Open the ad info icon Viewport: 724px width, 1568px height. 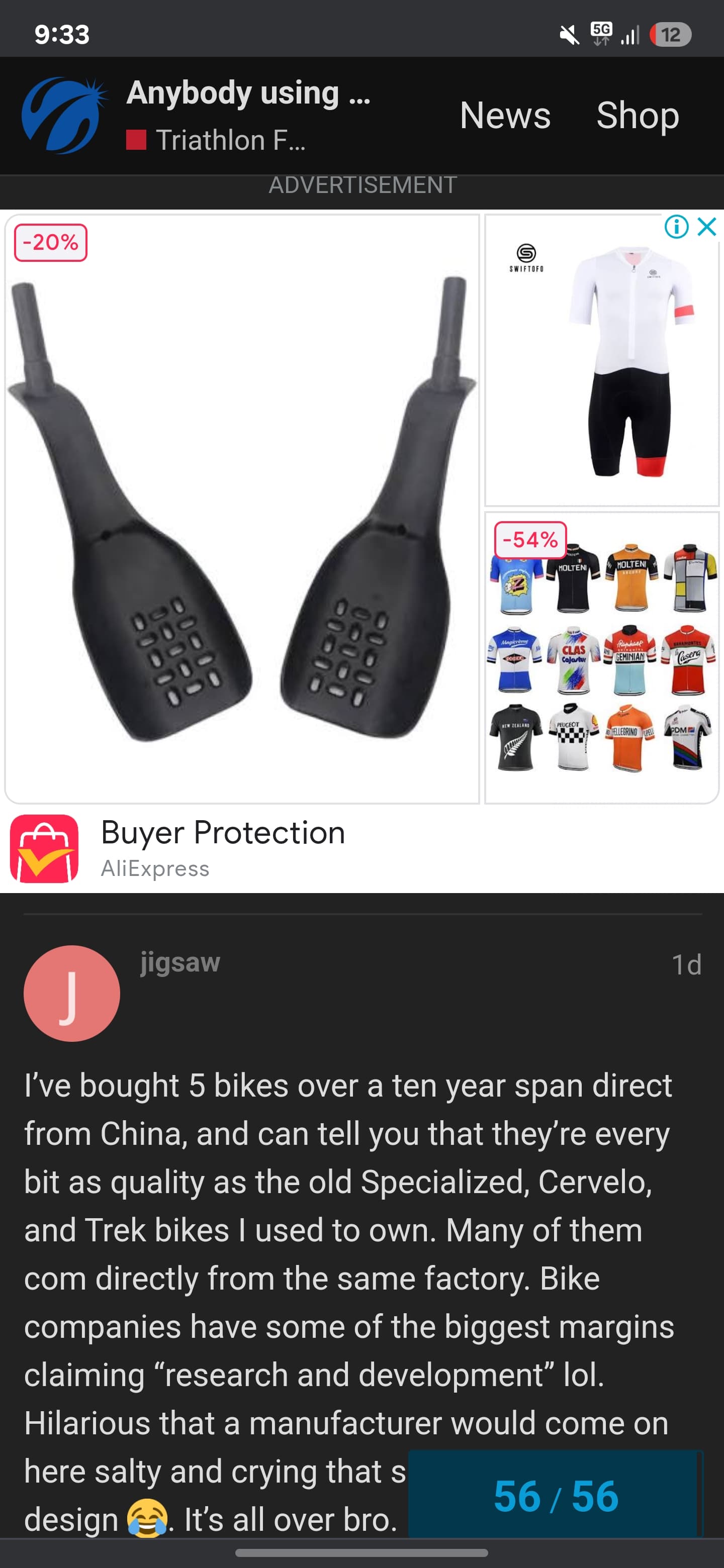point(677,227)
